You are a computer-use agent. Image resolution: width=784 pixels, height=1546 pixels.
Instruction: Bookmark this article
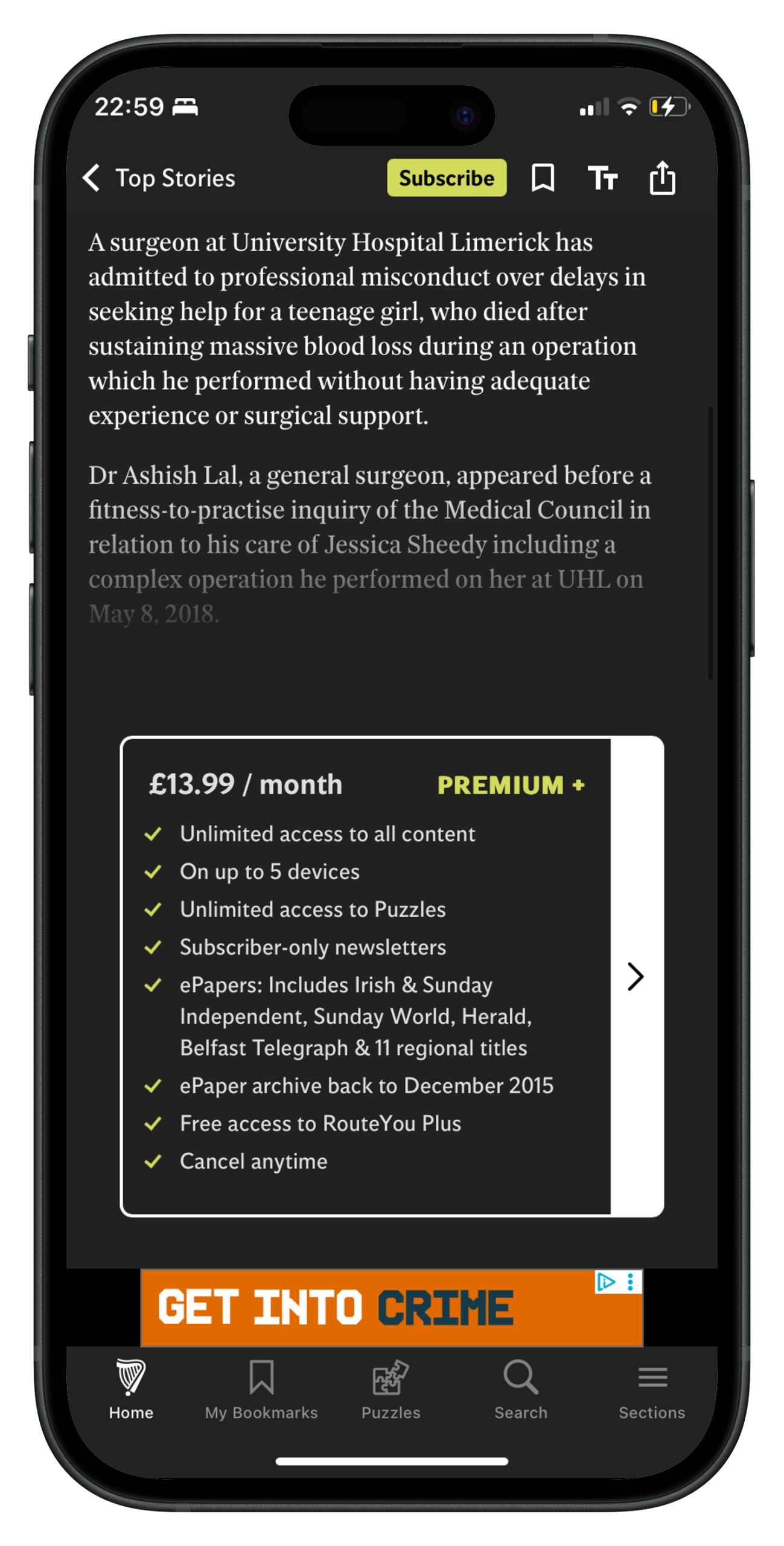[x=543, y=178]
